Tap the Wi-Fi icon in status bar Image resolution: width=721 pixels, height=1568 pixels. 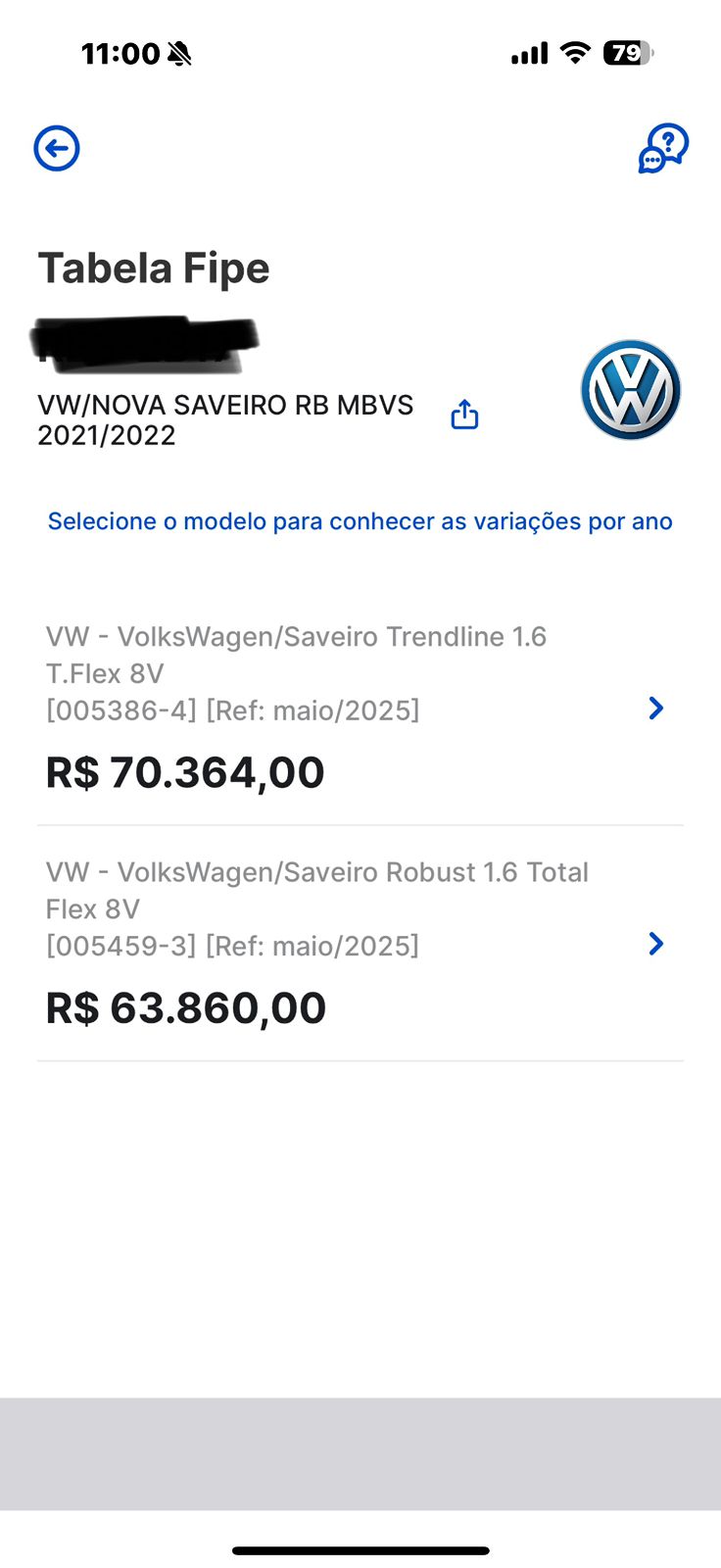pos(574,55)
